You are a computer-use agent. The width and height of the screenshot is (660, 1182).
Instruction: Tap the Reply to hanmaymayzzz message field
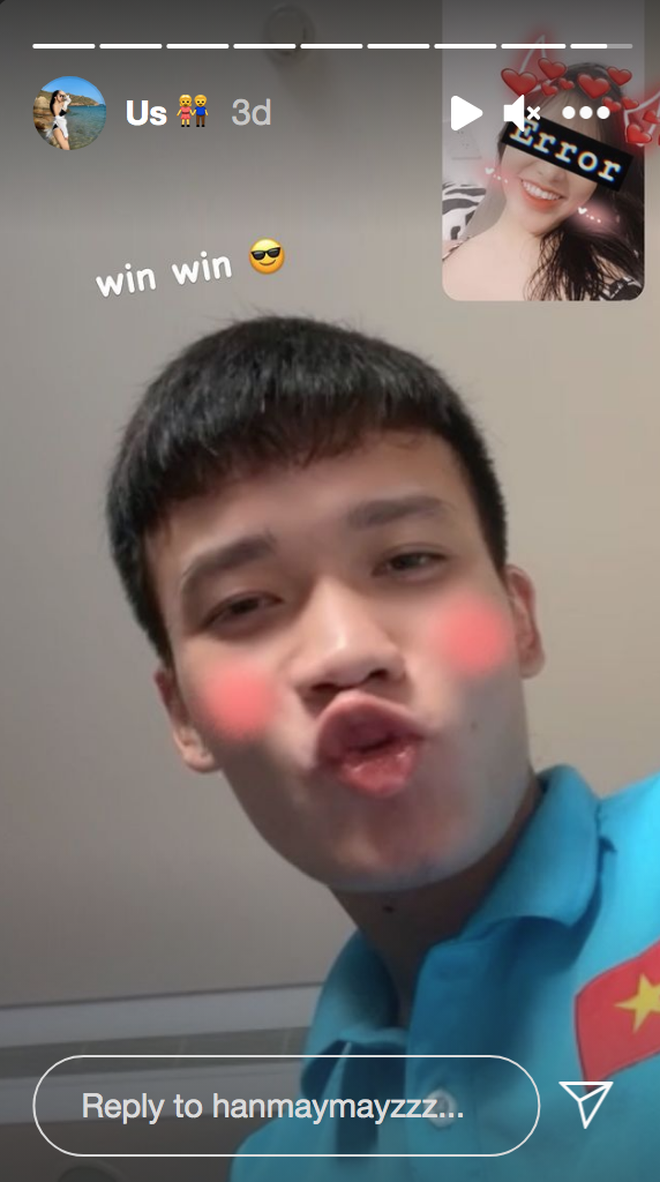286,1106
